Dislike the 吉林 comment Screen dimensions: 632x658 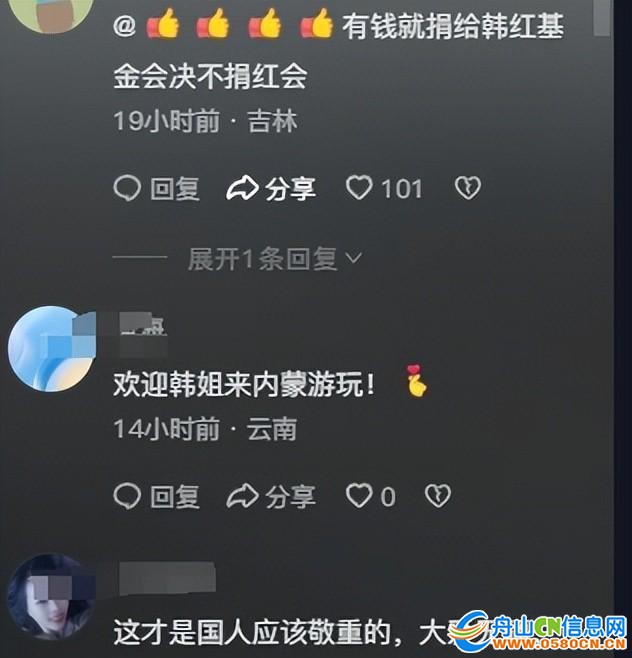(467, 188)
